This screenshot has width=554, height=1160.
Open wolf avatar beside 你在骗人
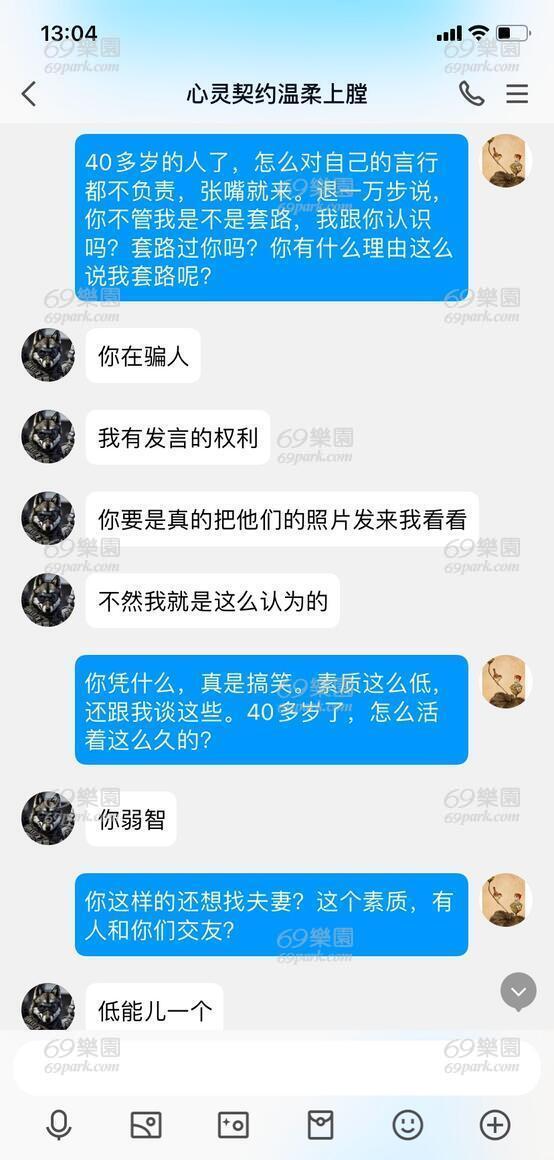[48, 355]
